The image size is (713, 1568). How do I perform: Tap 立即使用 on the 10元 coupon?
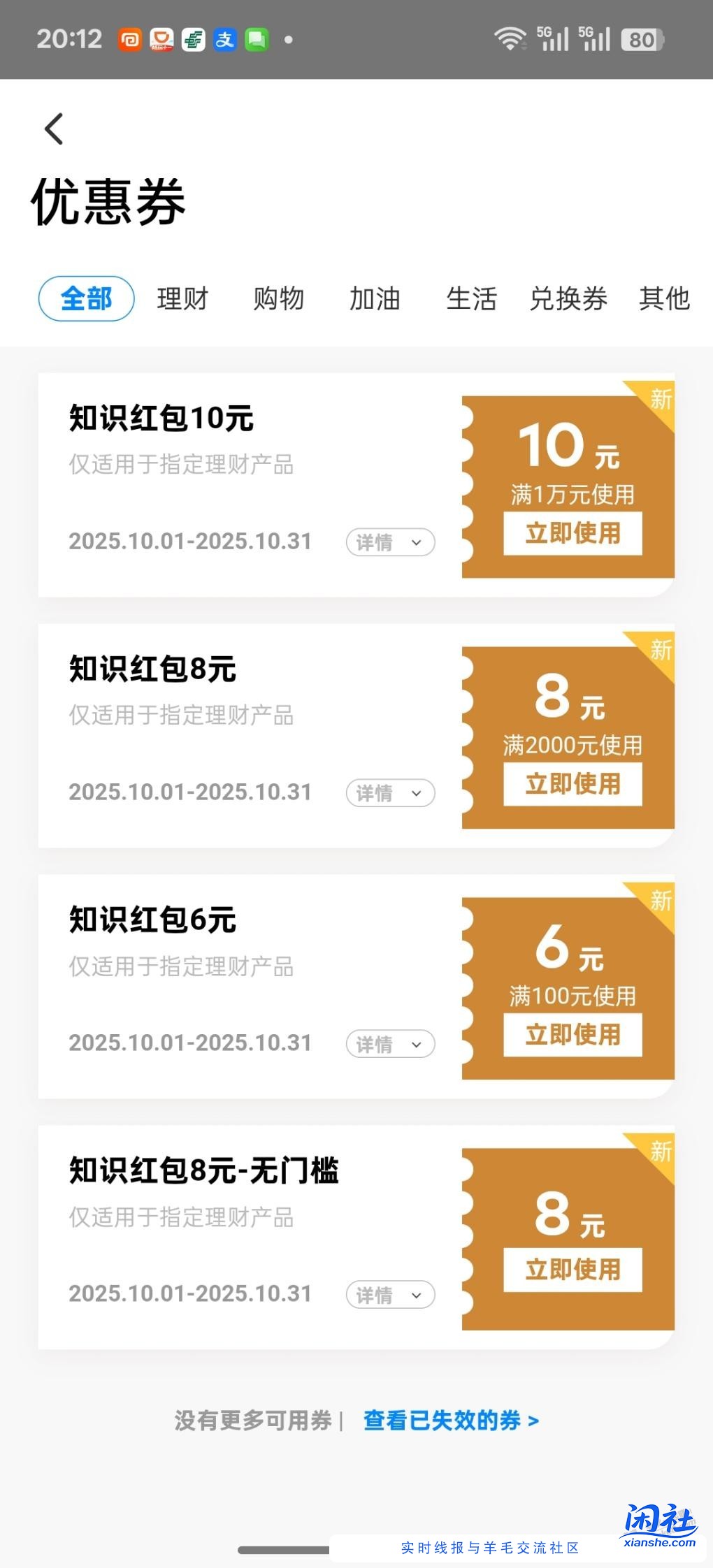[x=572, y=532]
